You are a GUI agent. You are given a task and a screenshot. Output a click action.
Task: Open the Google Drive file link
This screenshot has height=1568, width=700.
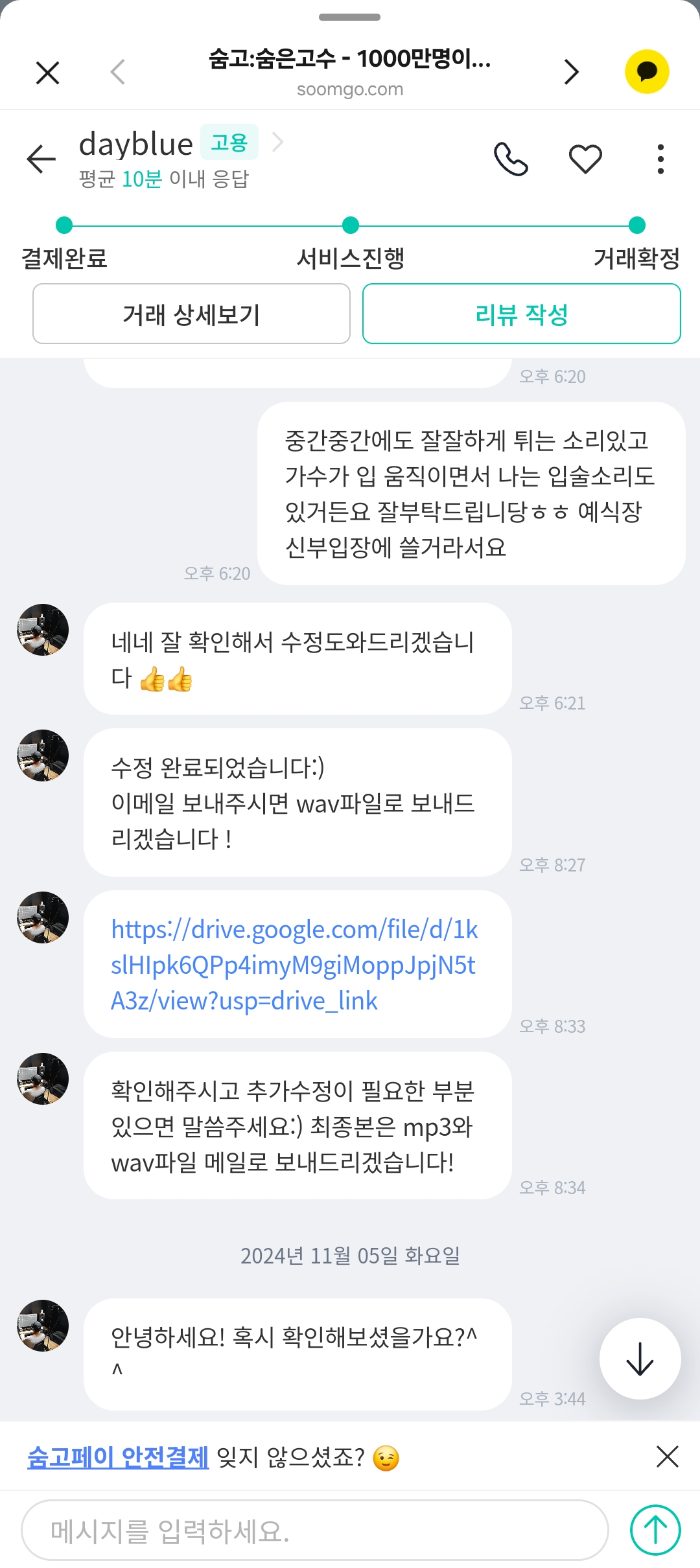(294, 965)
